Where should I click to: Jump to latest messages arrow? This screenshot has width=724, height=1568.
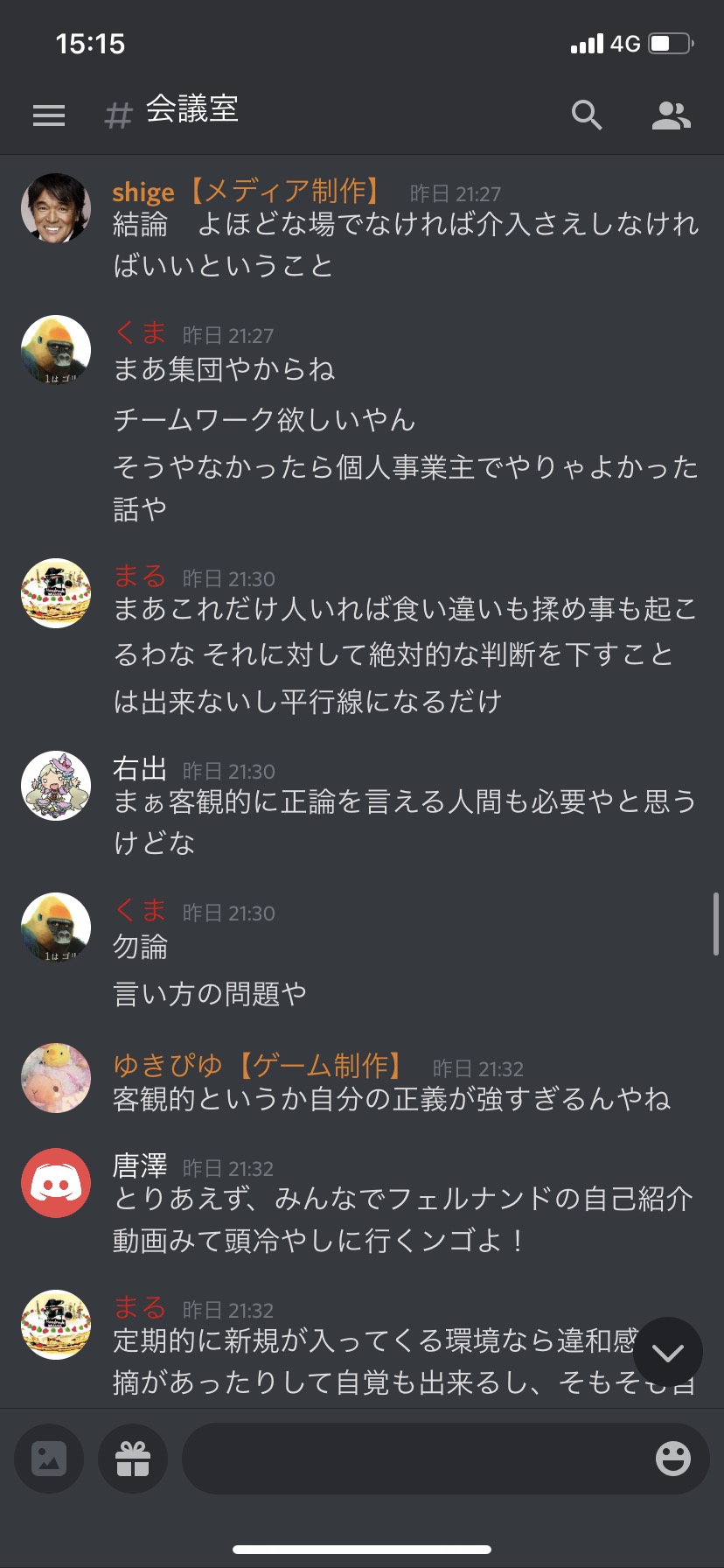[668, 1353]
